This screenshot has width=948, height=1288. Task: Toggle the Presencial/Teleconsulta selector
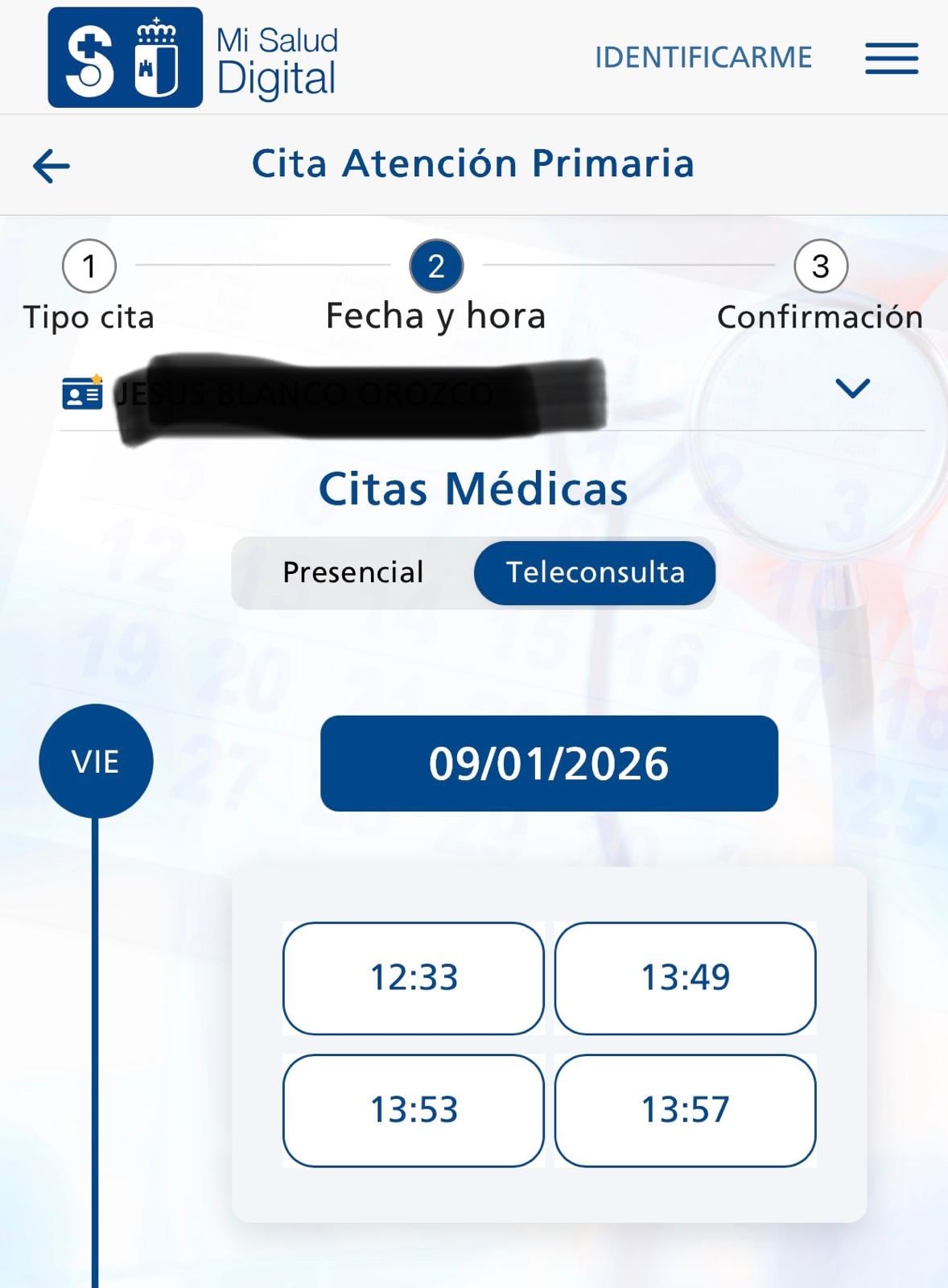(x=473, y=572)
